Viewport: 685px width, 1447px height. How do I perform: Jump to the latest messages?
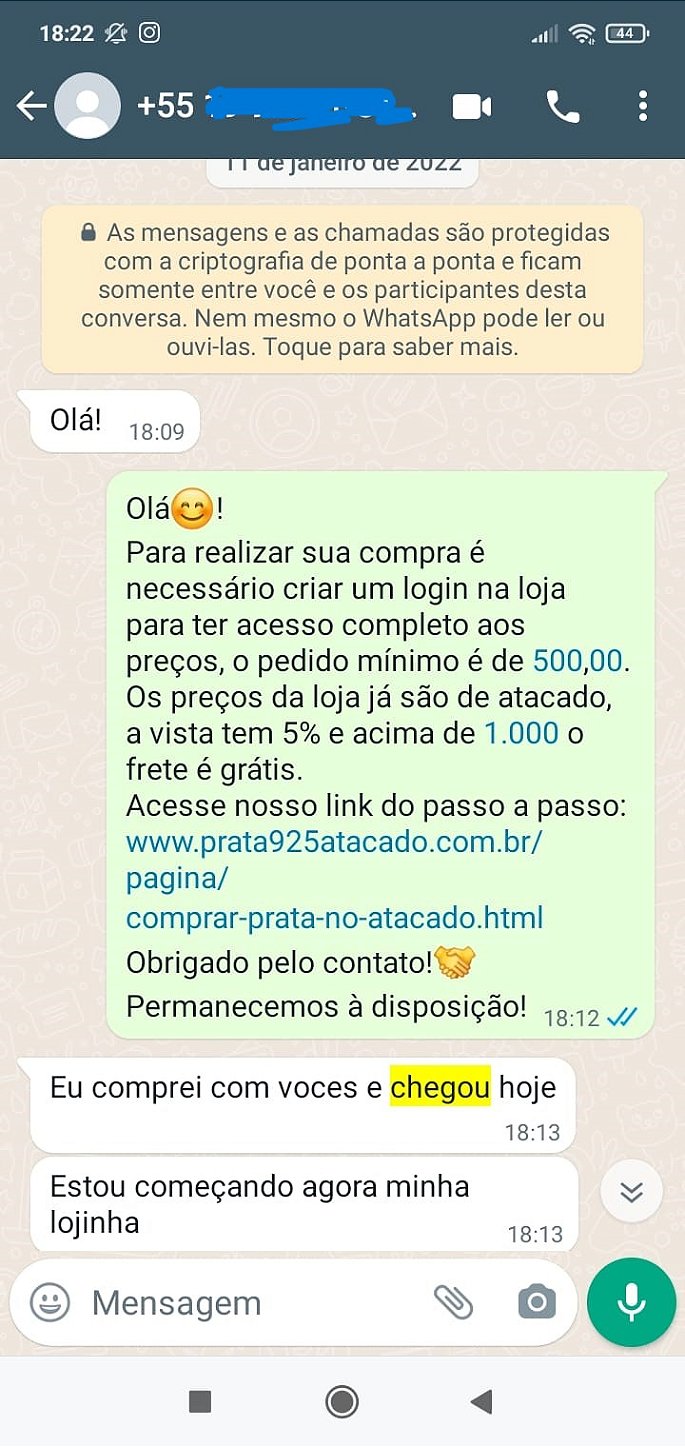tap(631, 1191)
